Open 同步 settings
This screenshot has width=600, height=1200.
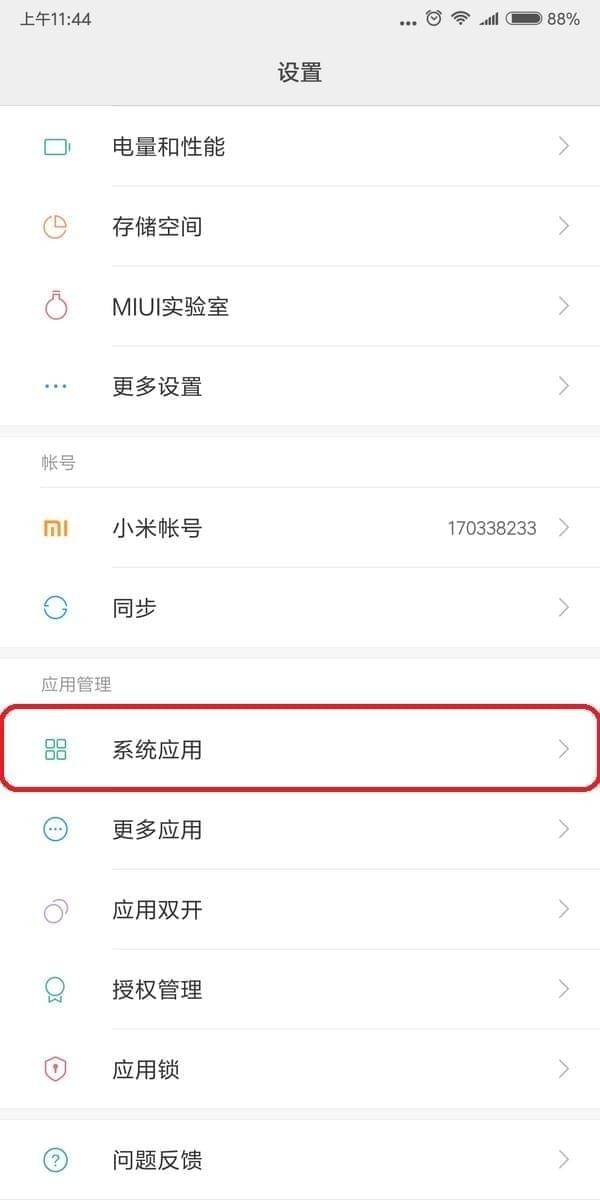(300, 608)
